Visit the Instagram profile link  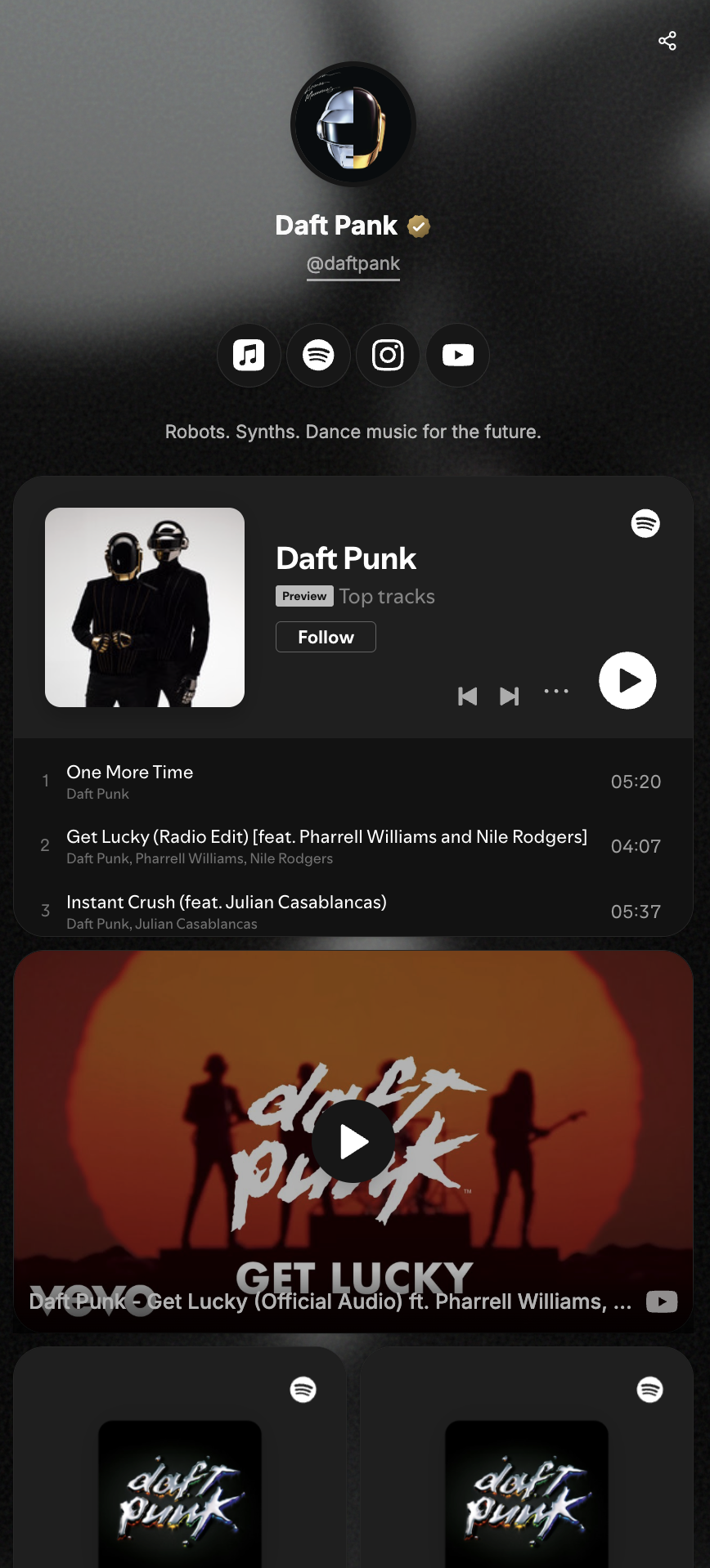tap(388, 355)
